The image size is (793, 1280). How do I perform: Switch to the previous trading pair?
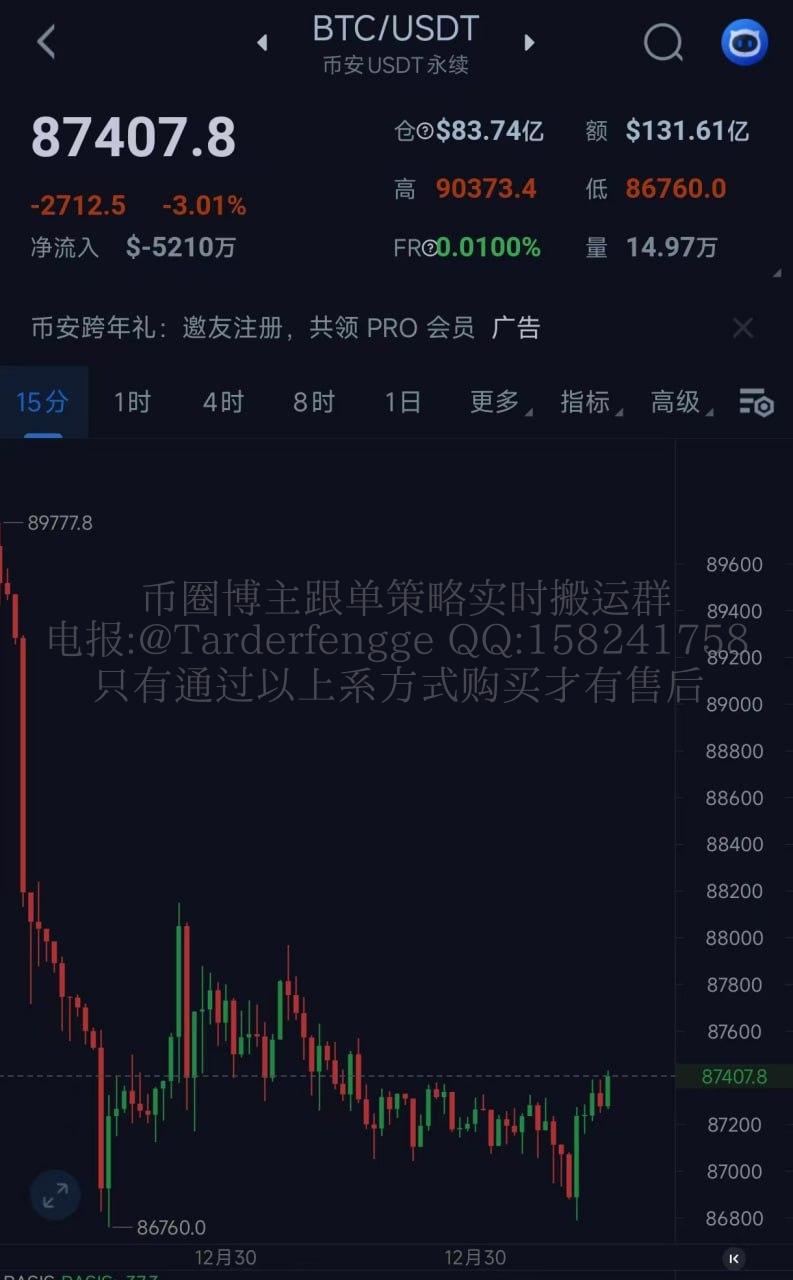(x=262, y=42)
